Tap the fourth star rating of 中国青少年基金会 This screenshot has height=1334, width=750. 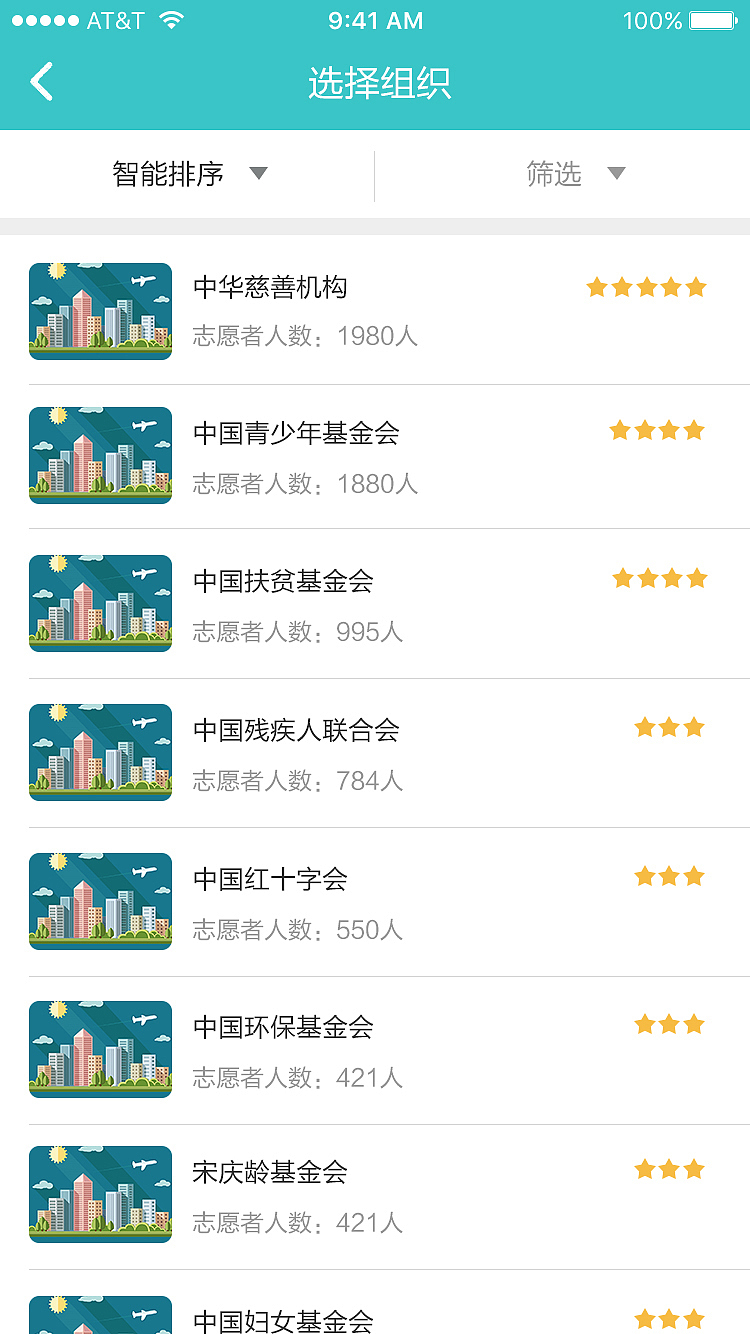tap(693, 430)
